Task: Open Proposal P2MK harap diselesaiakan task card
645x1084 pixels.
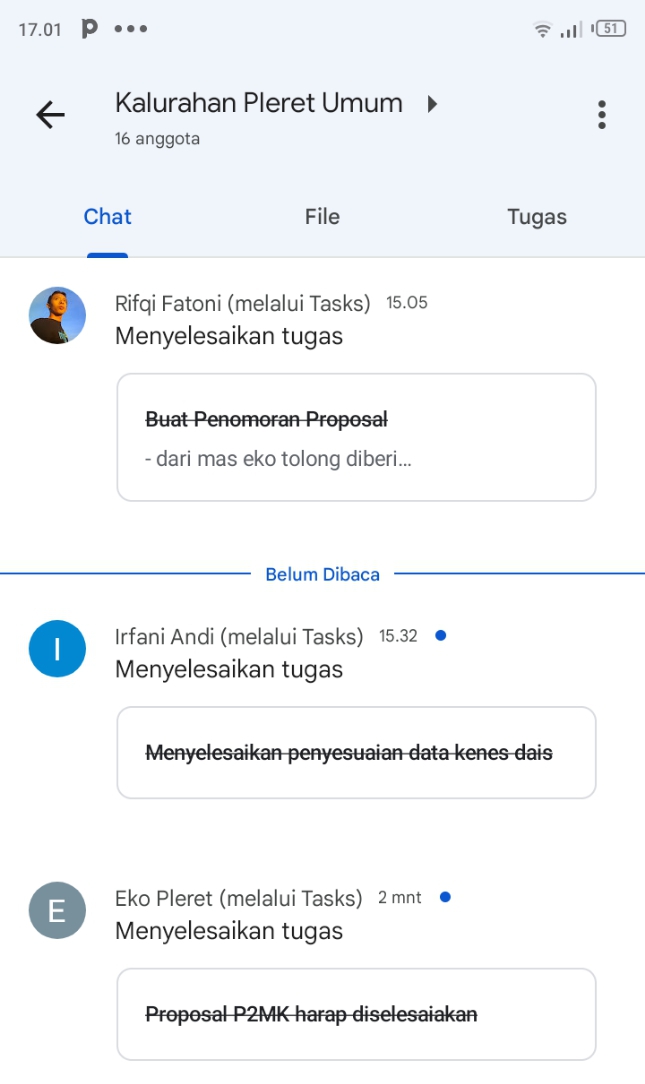Action: 356,1014
